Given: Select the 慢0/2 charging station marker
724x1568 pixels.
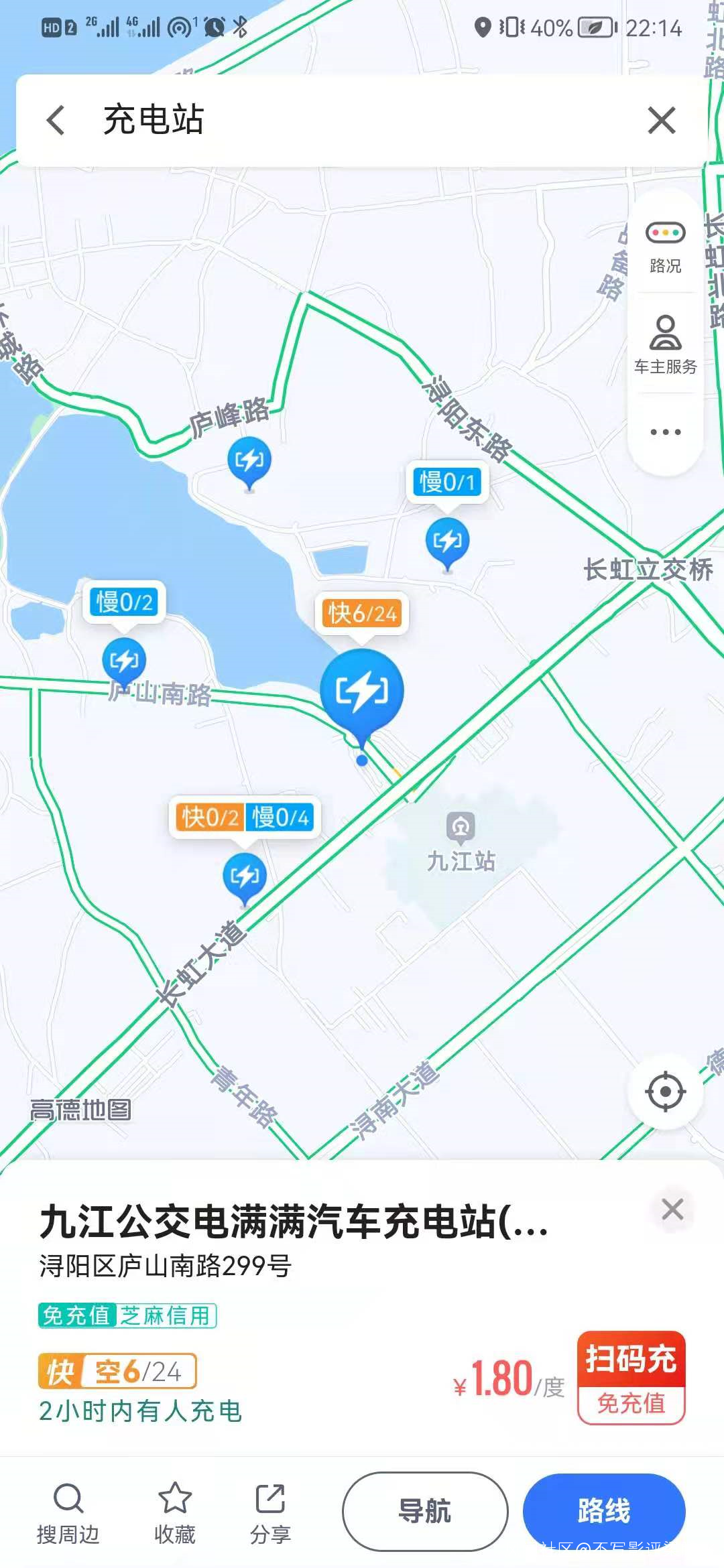Looking at the screenshot, I should 124,660.
